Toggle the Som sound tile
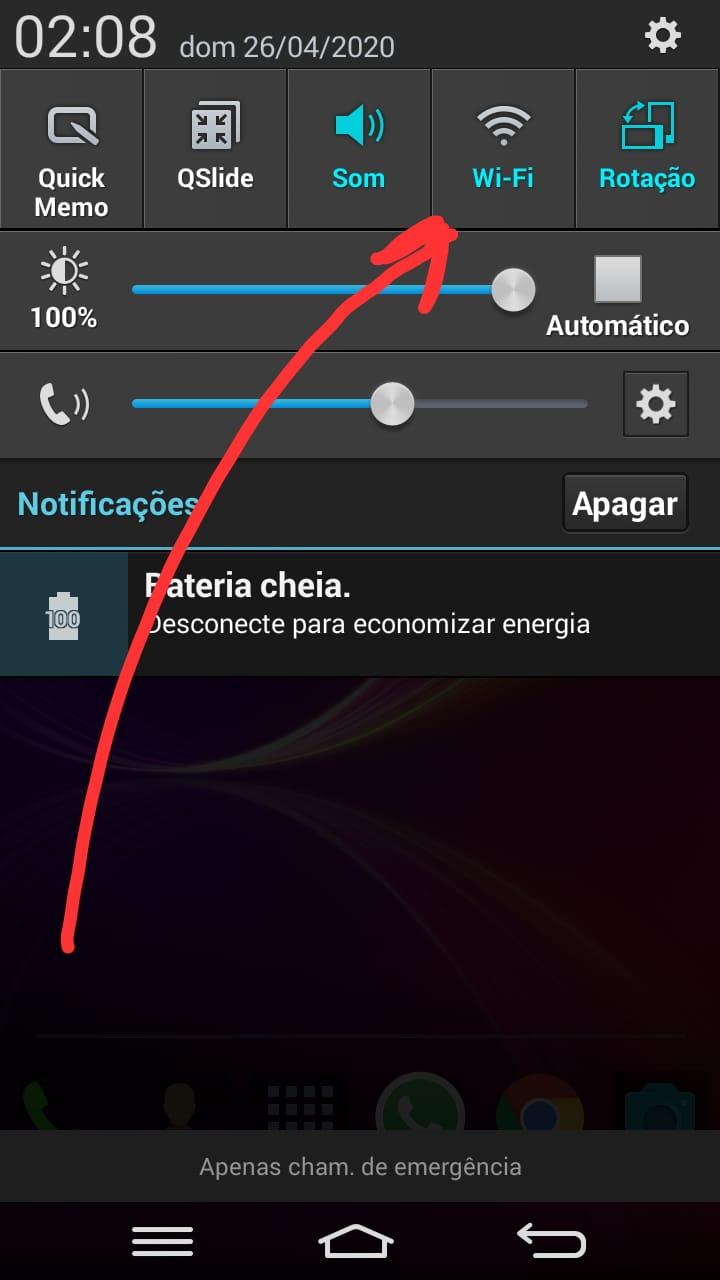The width and height of the screenshot is (720, 1280). (x=359, y=149)
